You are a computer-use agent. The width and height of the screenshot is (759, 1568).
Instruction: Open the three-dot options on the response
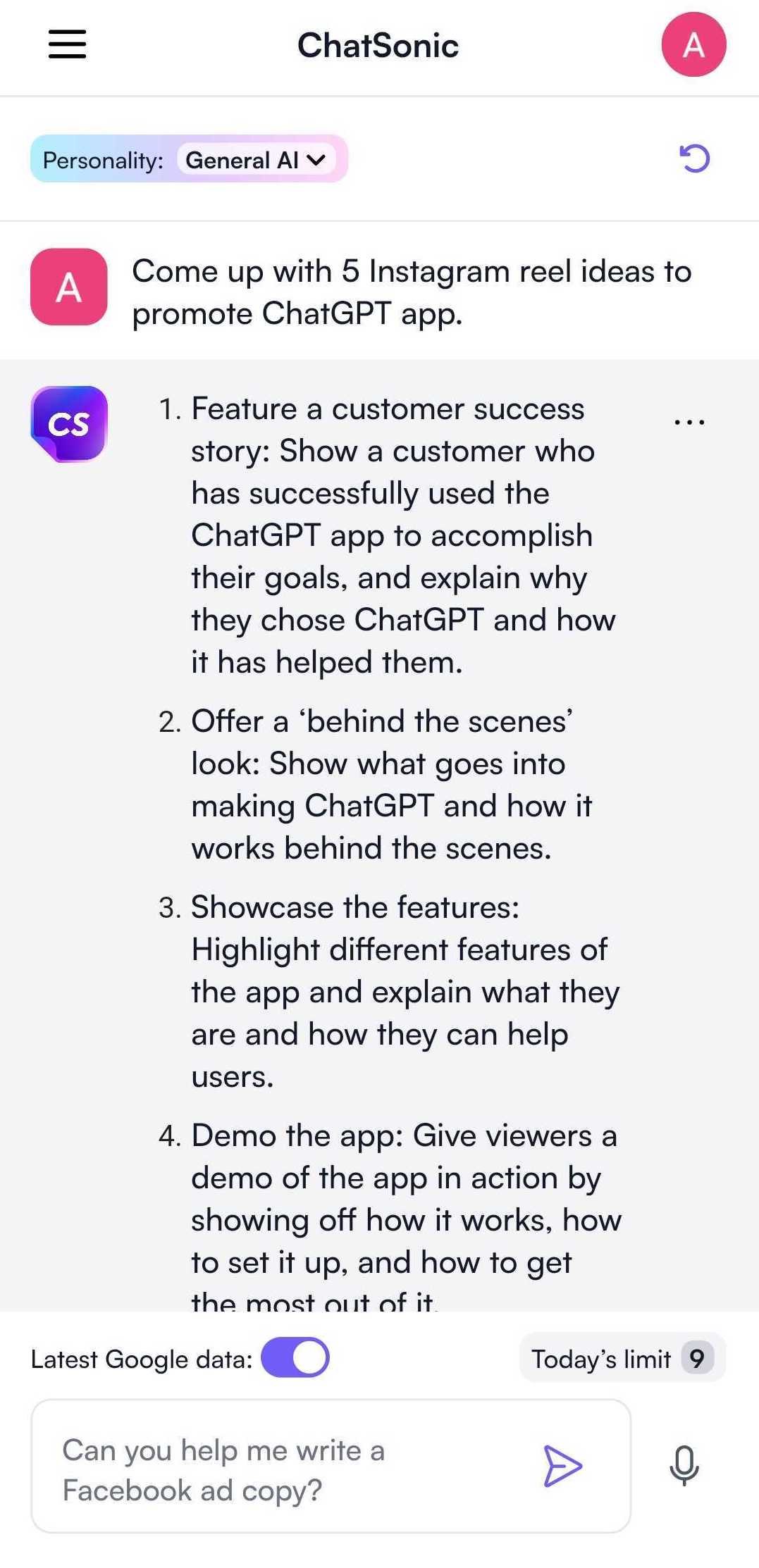coord(689,422)
